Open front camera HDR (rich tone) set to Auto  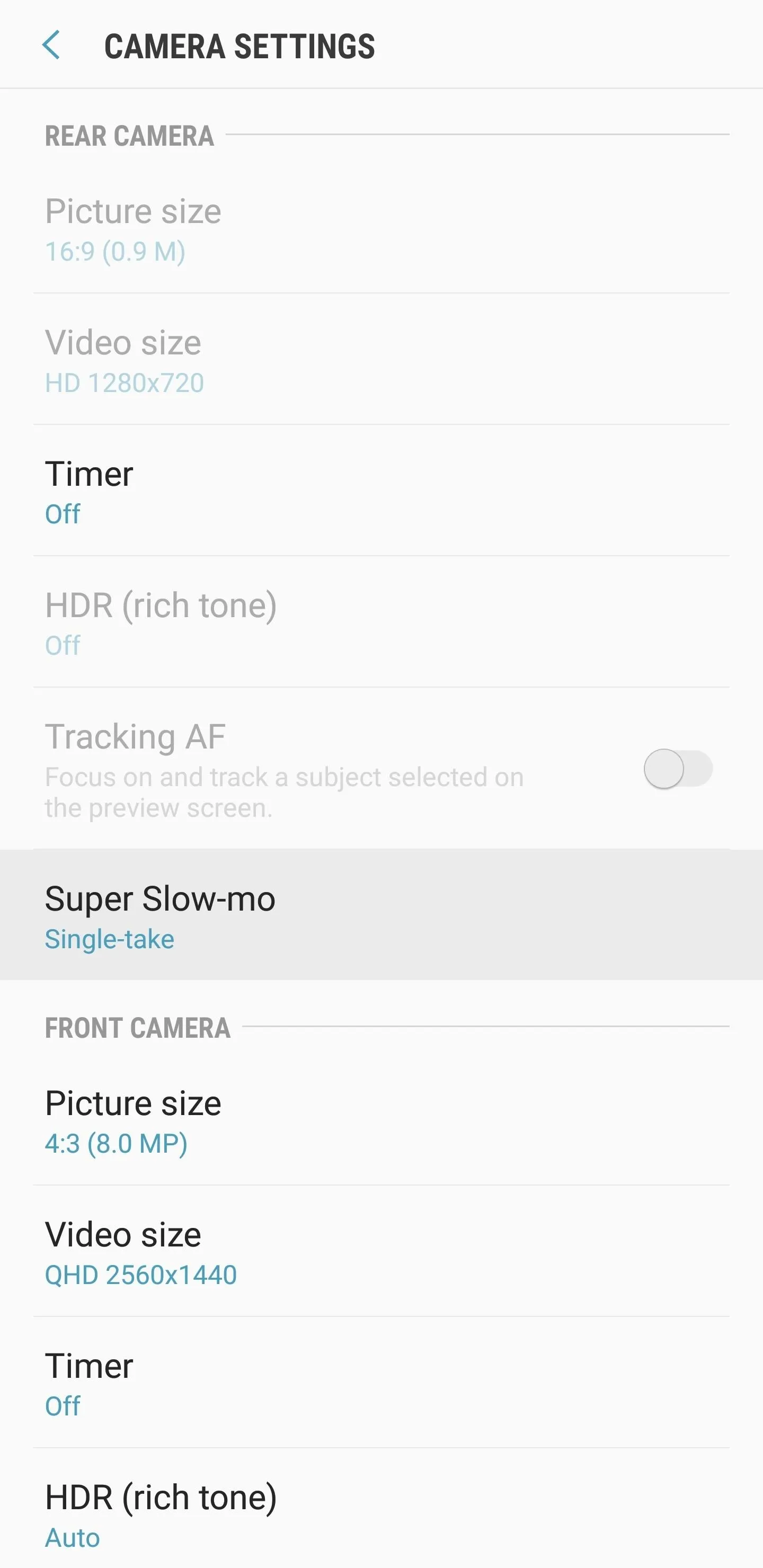pyautogui.click(x=381, y=1509)
